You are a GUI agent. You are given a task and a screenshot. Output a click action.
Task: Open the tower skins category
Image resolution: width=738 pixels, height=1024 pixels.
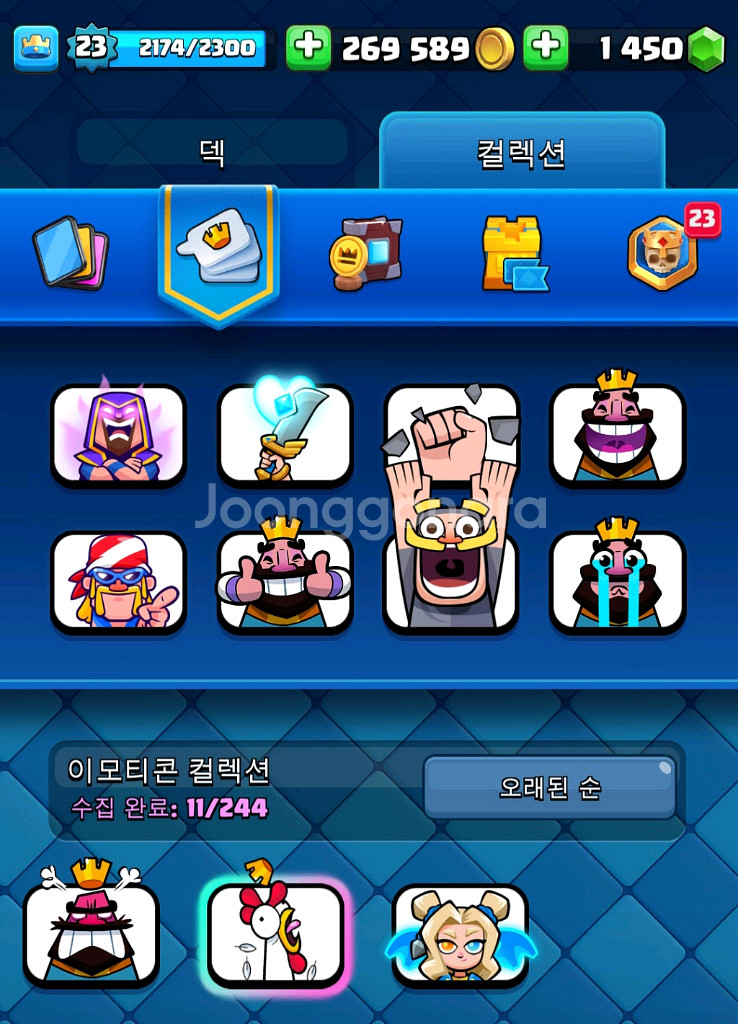tap(513, 253)
